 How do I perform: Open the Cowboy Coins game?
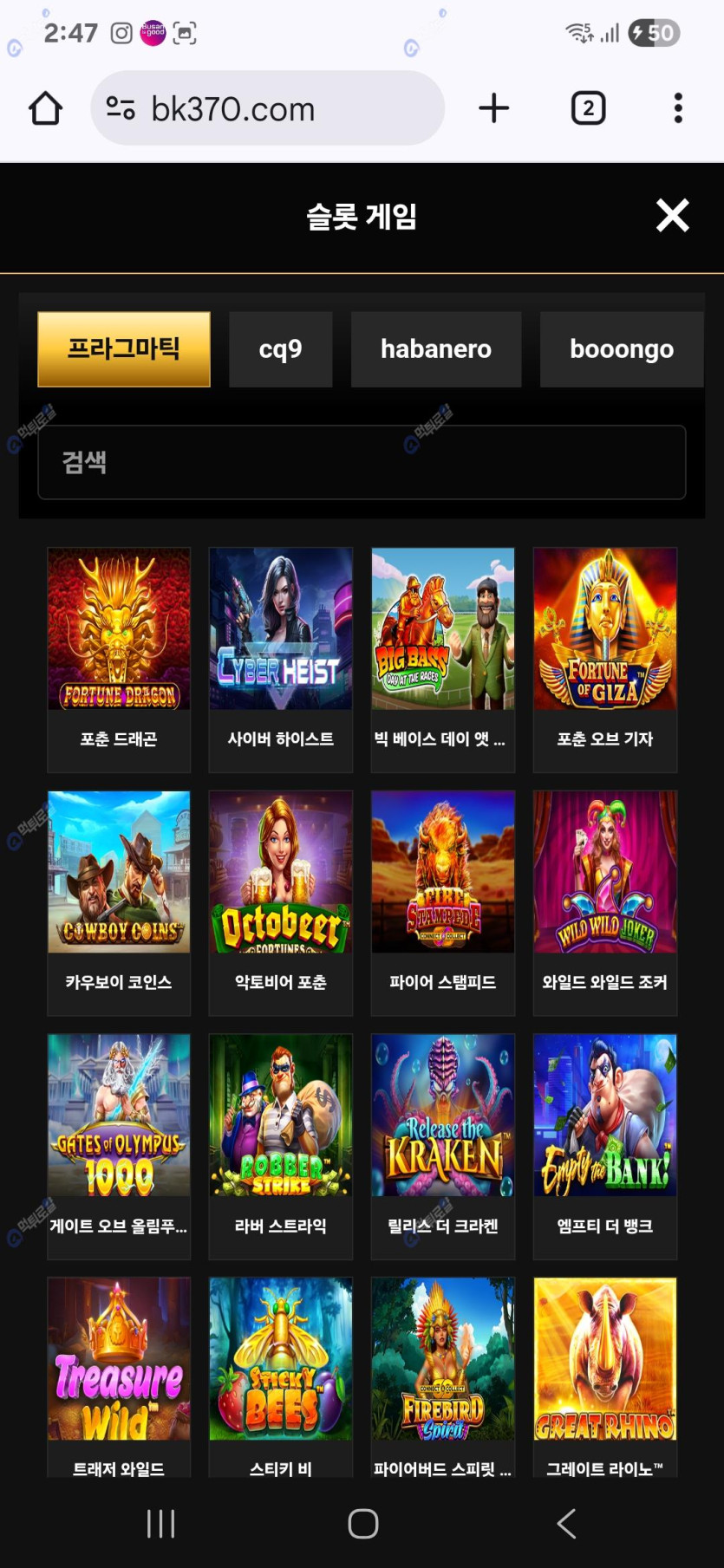click(x=119, y=872)
